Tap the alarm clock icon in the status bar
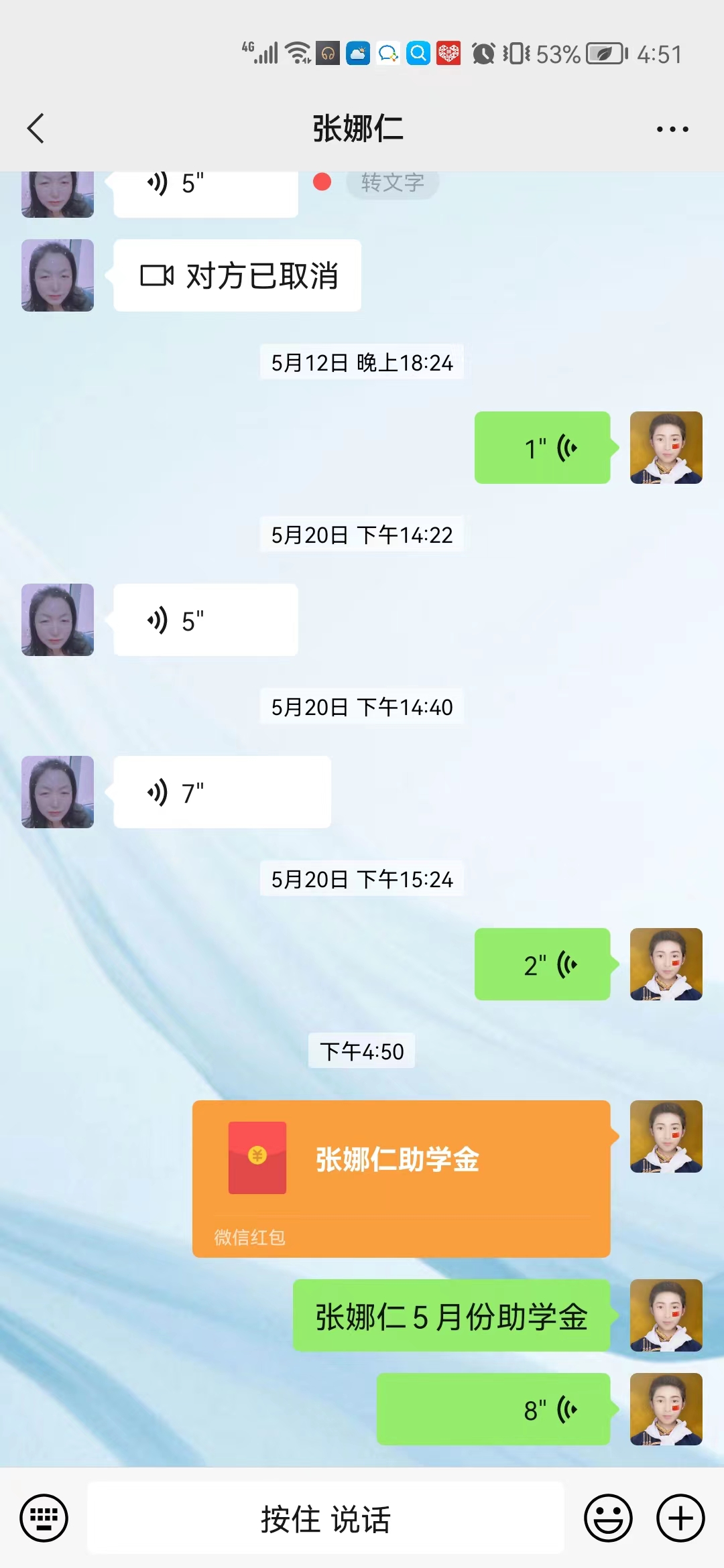 [484, 54]
